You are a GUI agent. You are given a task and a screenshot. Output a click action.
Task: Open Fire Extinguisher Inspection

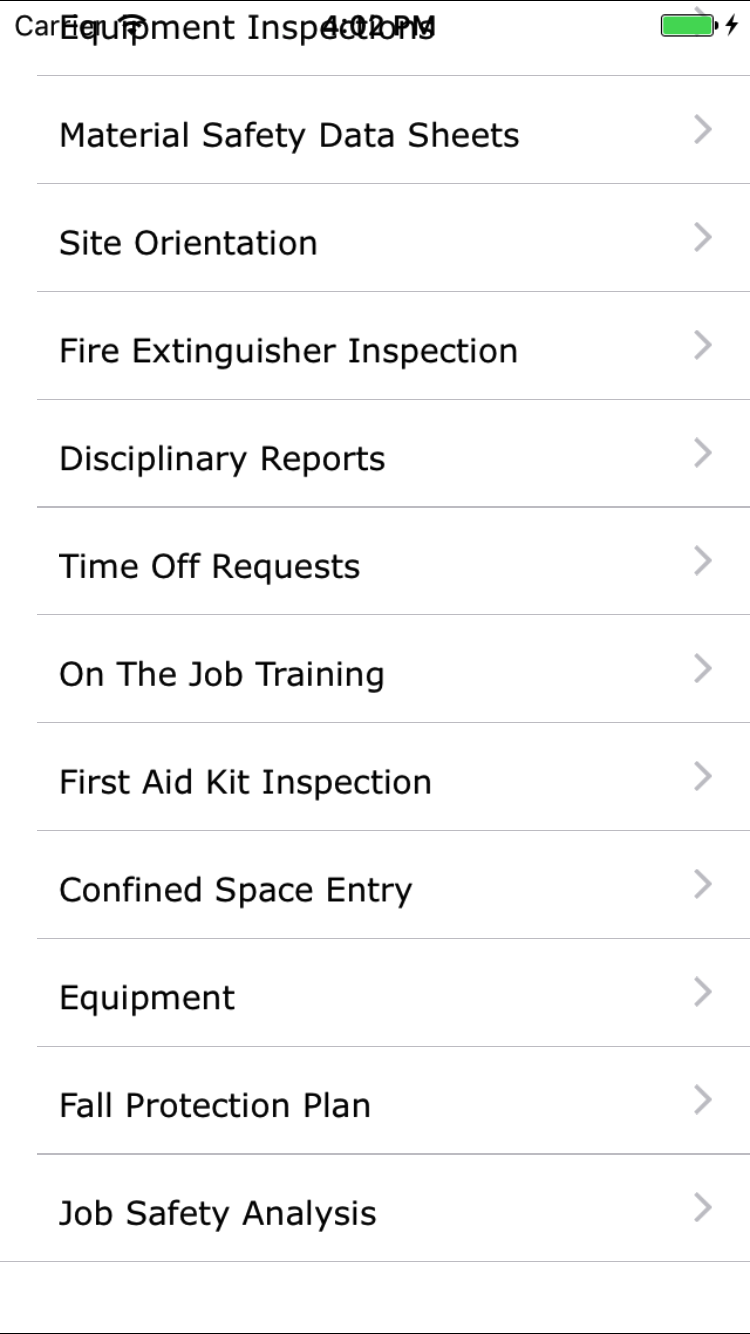[x=375, y=351]
